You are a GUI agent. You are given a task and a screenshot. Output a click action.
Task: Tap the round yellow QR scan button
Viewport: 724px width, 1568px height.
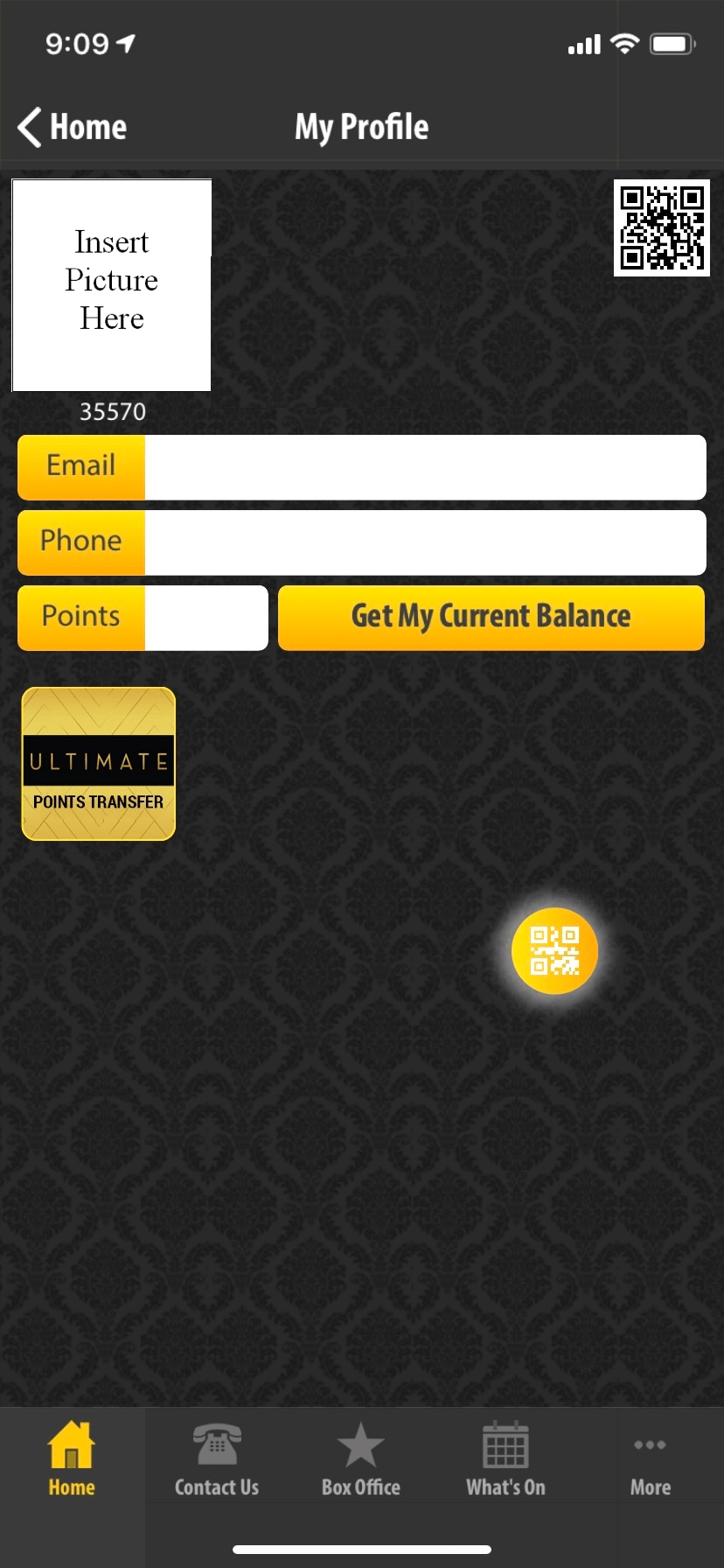tap(554, 950)
